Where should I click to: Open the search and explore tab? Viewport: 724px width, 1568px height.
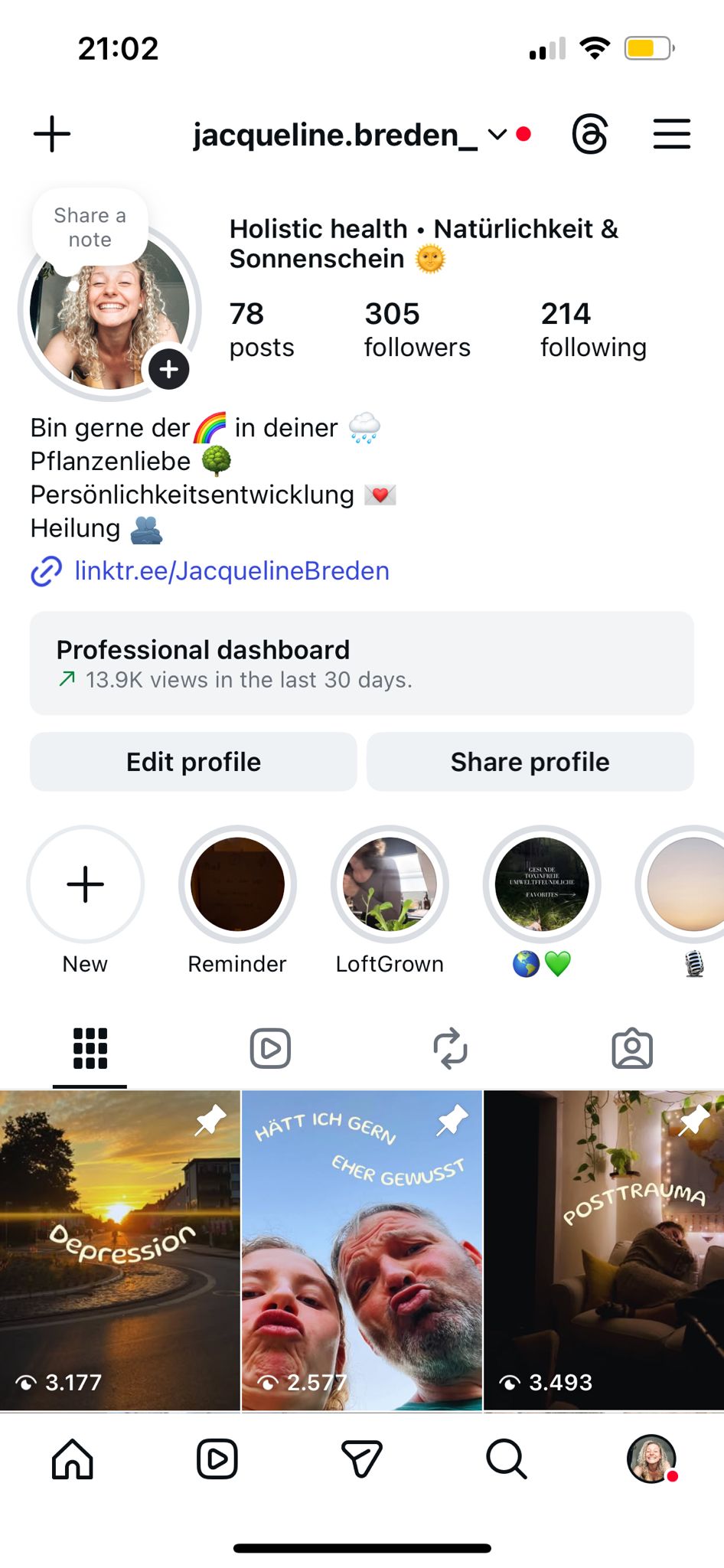506,1459
